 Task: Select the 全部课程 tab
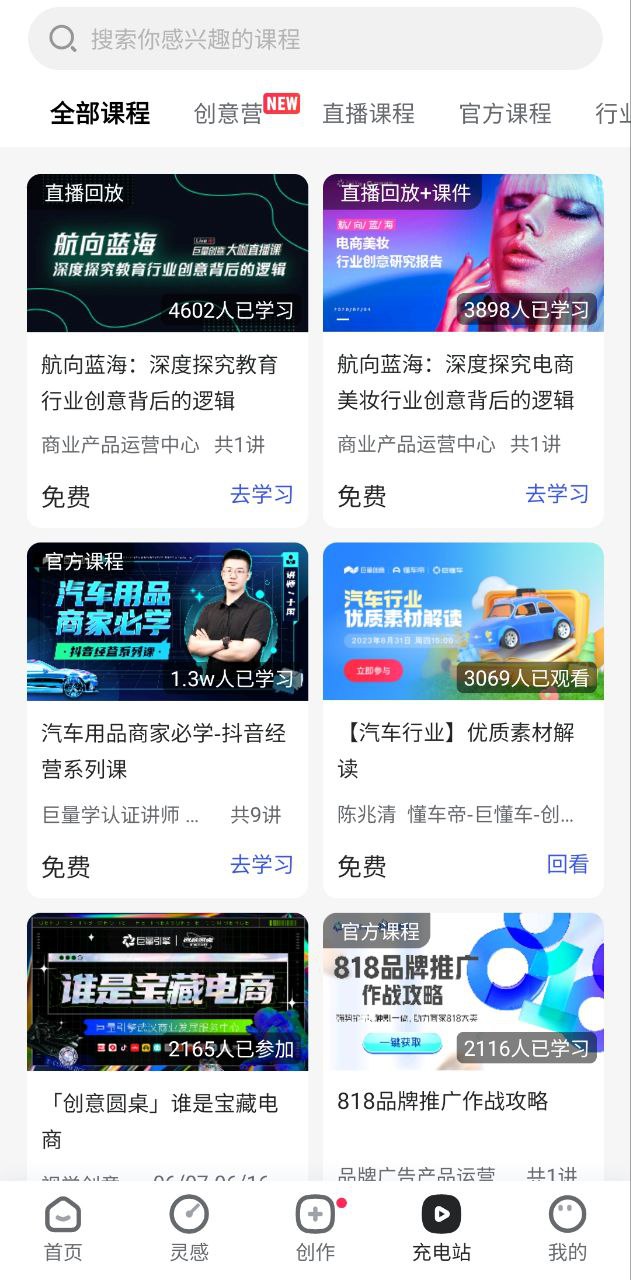(x=100, y=114)
